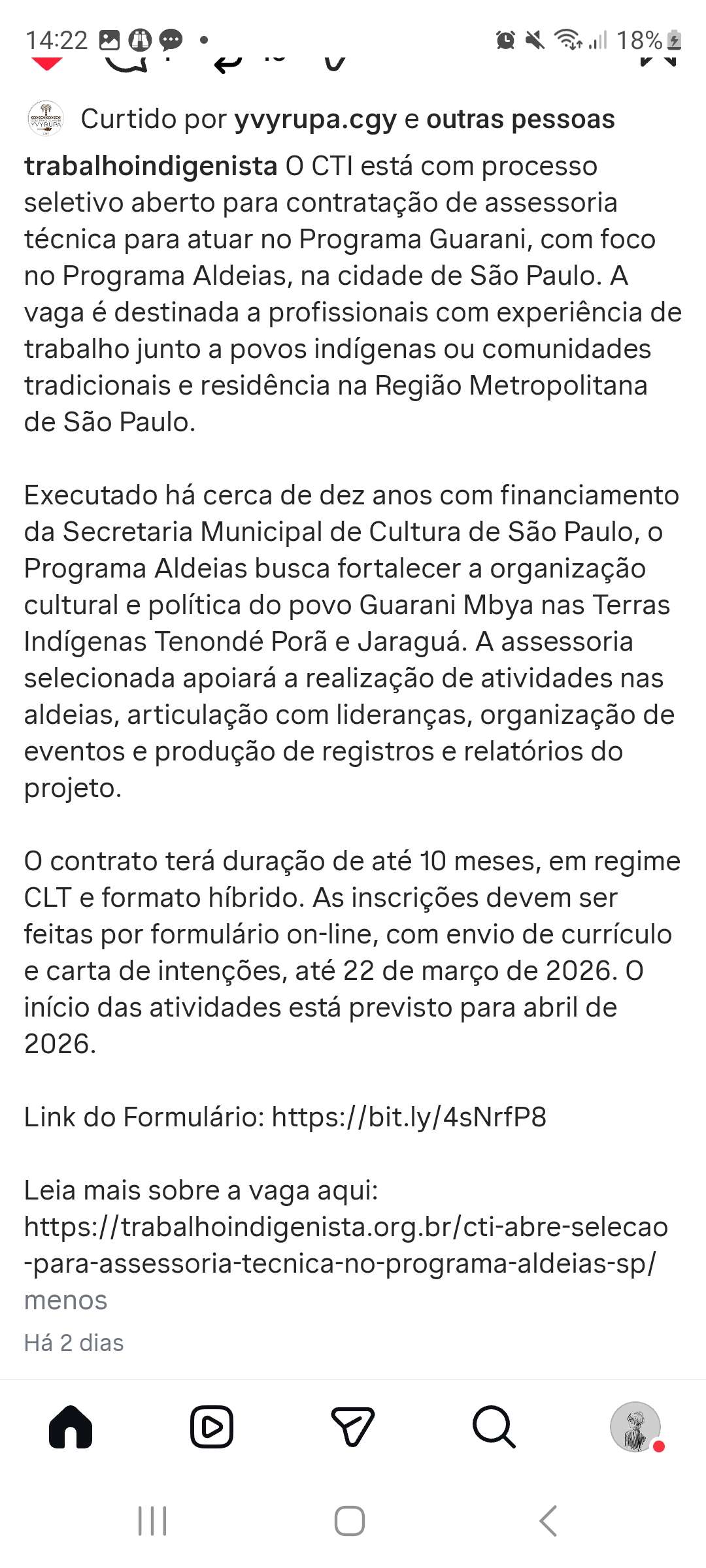Tap the system back button
This screenshot has height=1568, width=706.
(x=548, y=1521)
